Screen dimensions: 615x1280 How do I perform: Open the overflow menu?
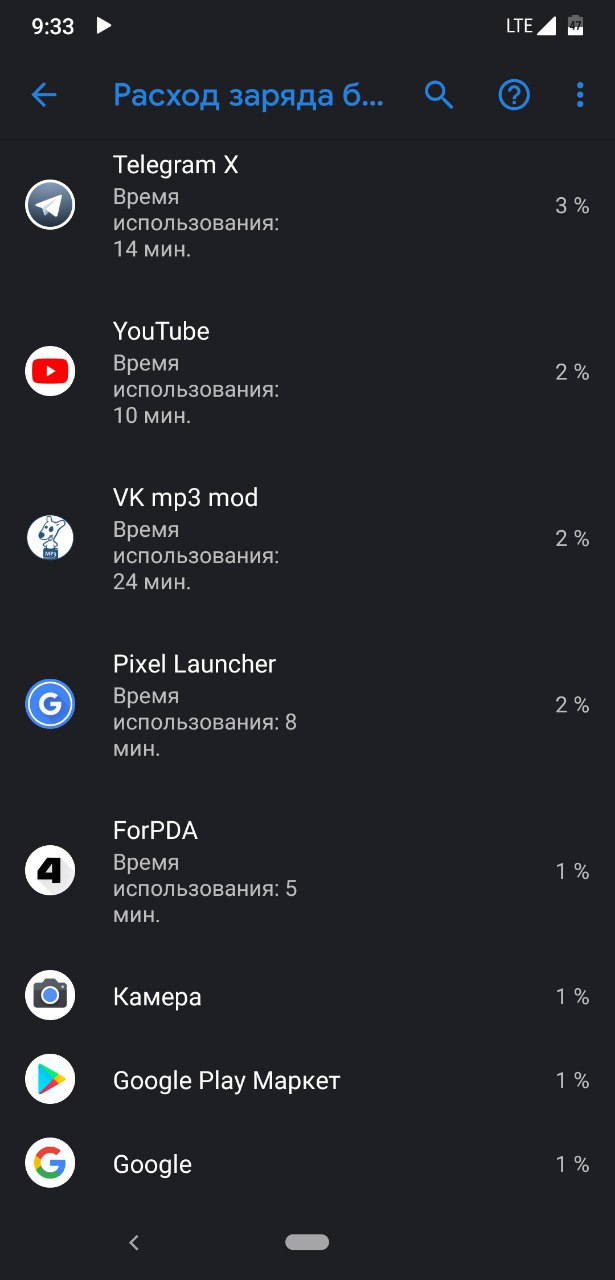[x=580, y=95]
